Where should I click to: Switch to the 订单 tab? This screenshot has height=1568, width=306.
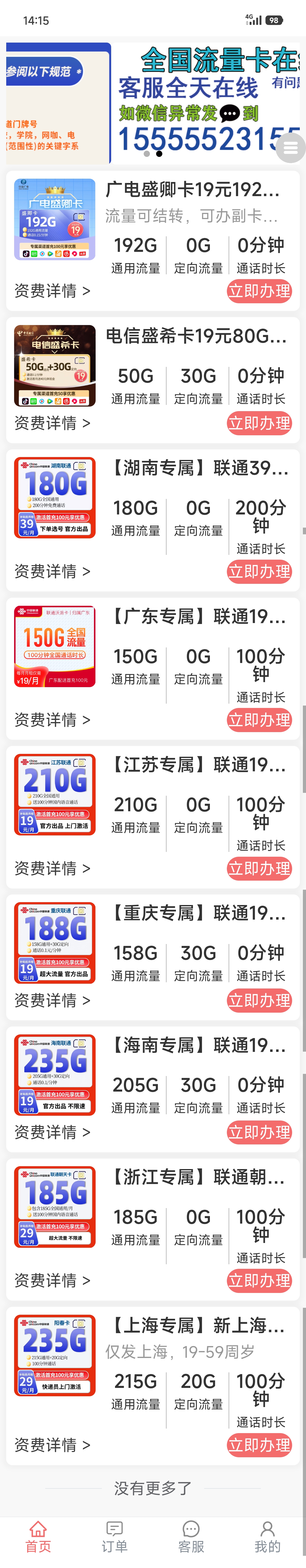pyautogui.click(x=114, y=1536)
